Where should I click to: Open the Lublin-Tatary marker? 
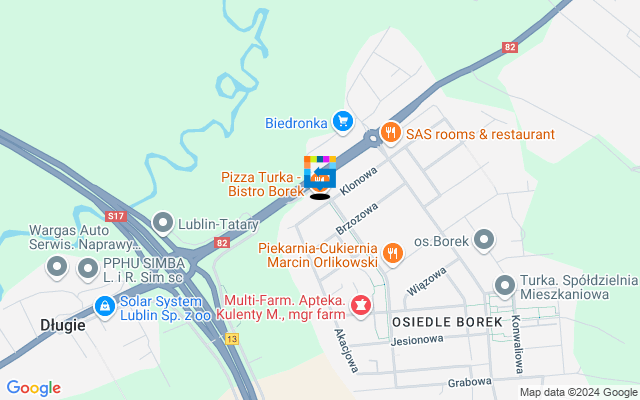coord(162,222)
